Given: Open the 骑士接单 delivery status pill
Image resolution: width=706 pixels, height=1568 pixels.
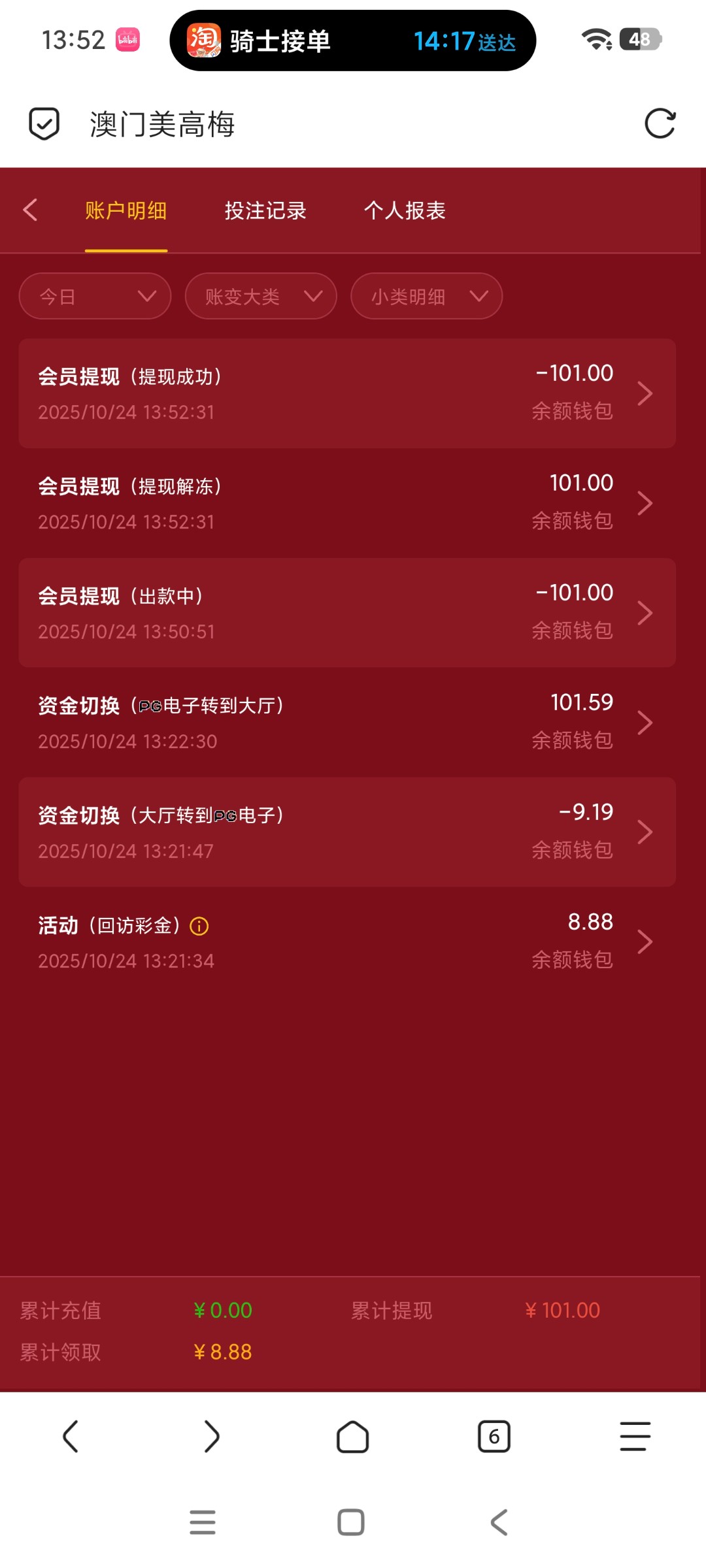Looking at the screenshot, I should pos(353,41).
